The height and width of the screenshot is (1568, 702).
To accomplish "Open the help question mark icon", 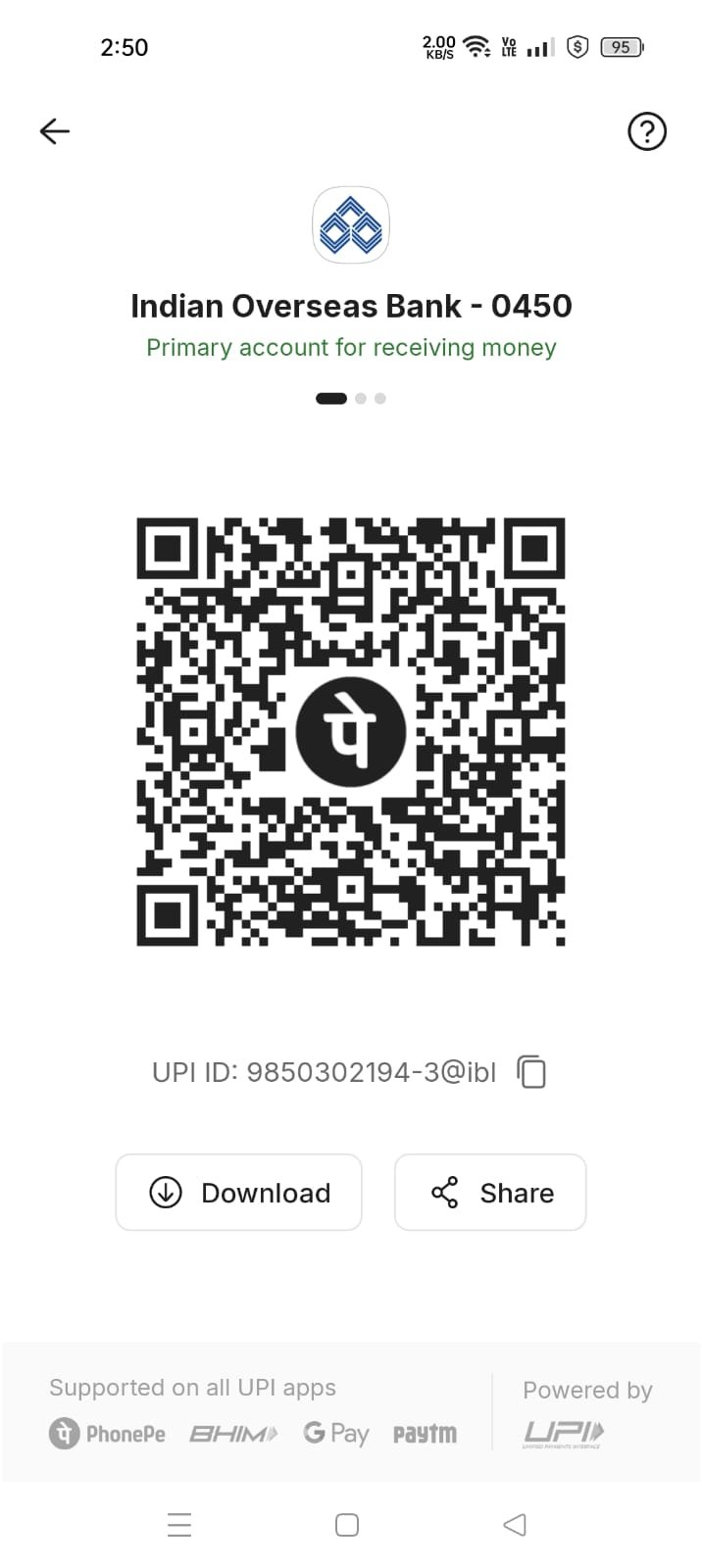I will pos(646,131).
